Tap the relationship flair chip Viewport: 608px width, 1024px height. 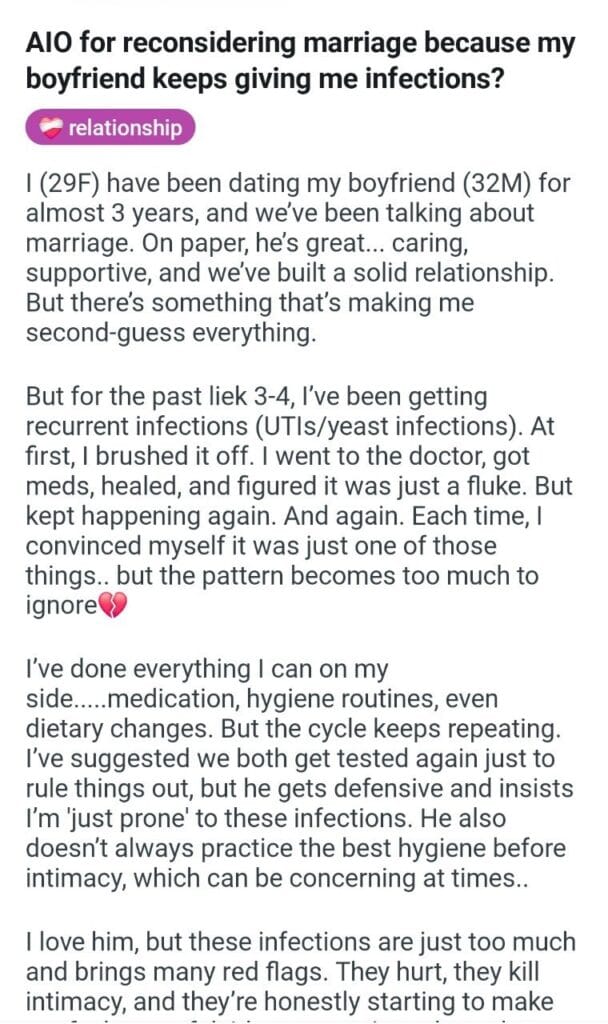pyautogui.click(x=110, y=128)
